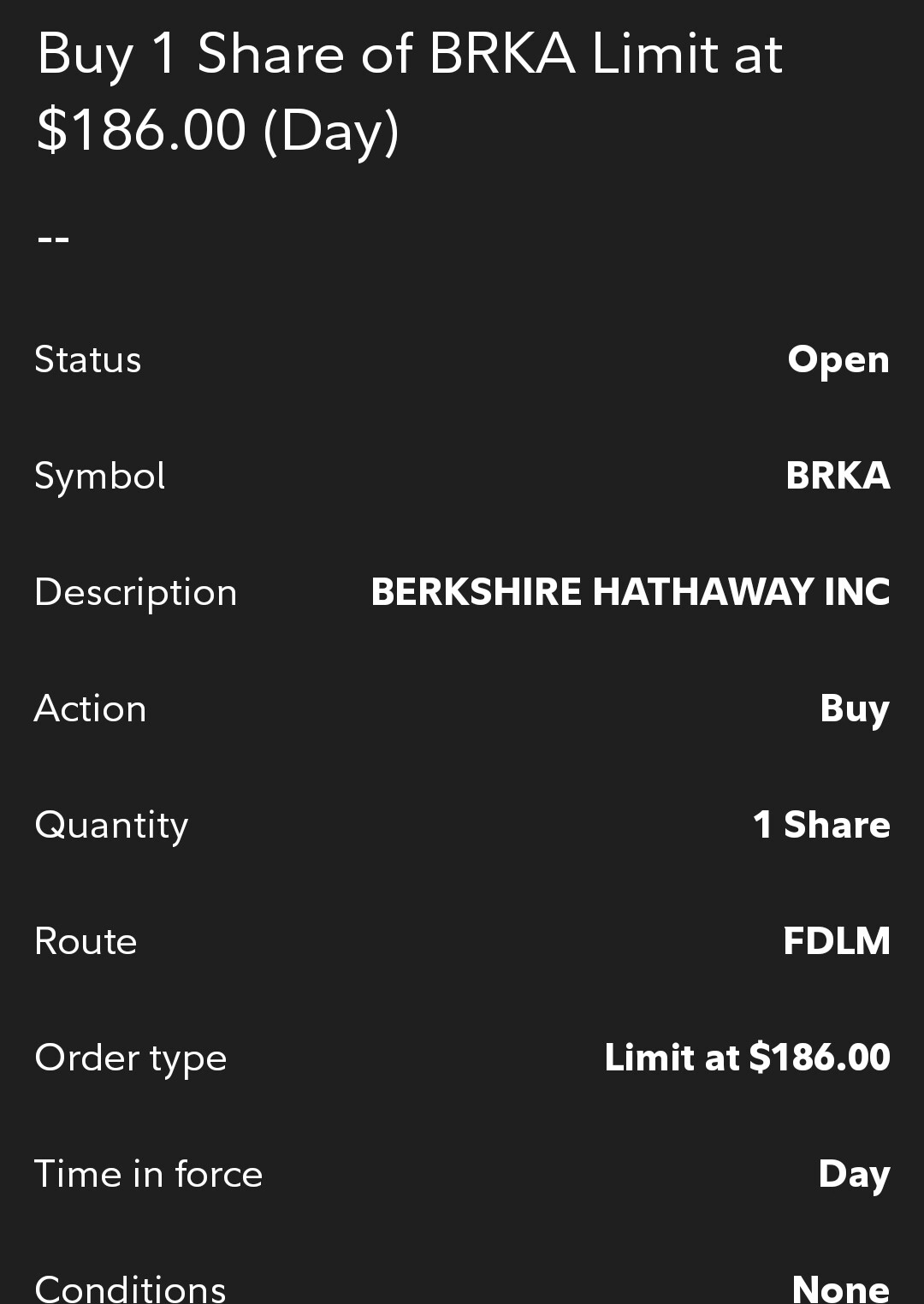This screenshot has width=924, height=1304.
Task: Select the Quantity label
Action: coord(110,825)
